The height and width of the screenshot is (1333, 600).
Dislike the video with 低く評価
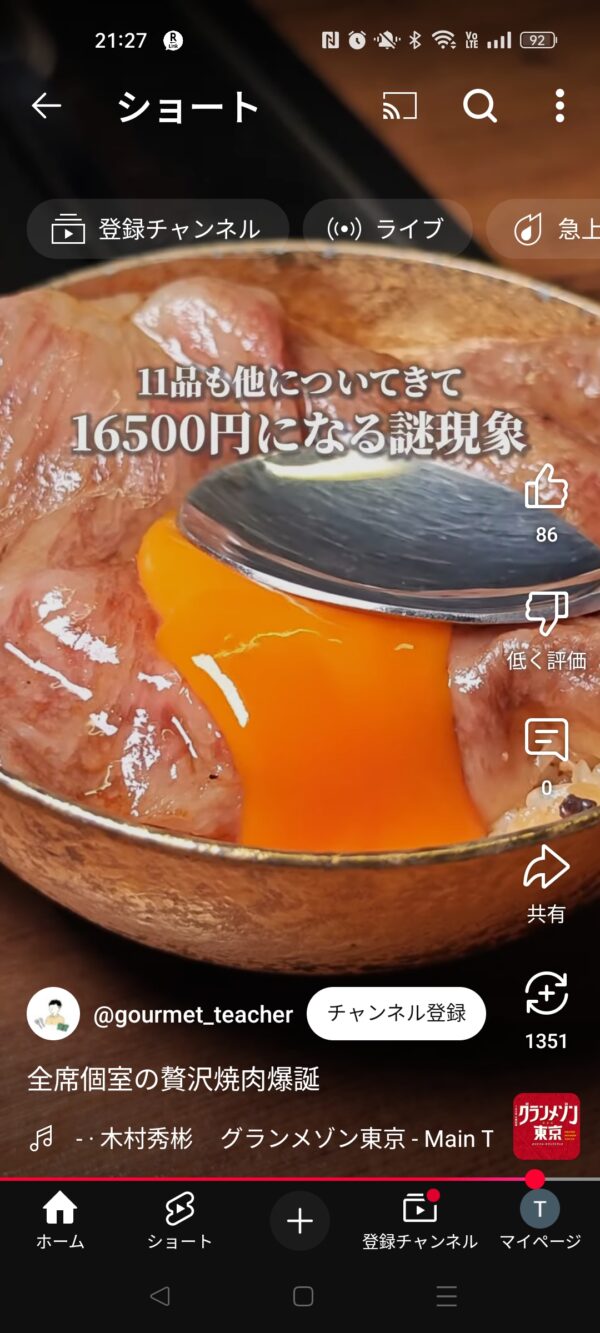click(546, 613)
